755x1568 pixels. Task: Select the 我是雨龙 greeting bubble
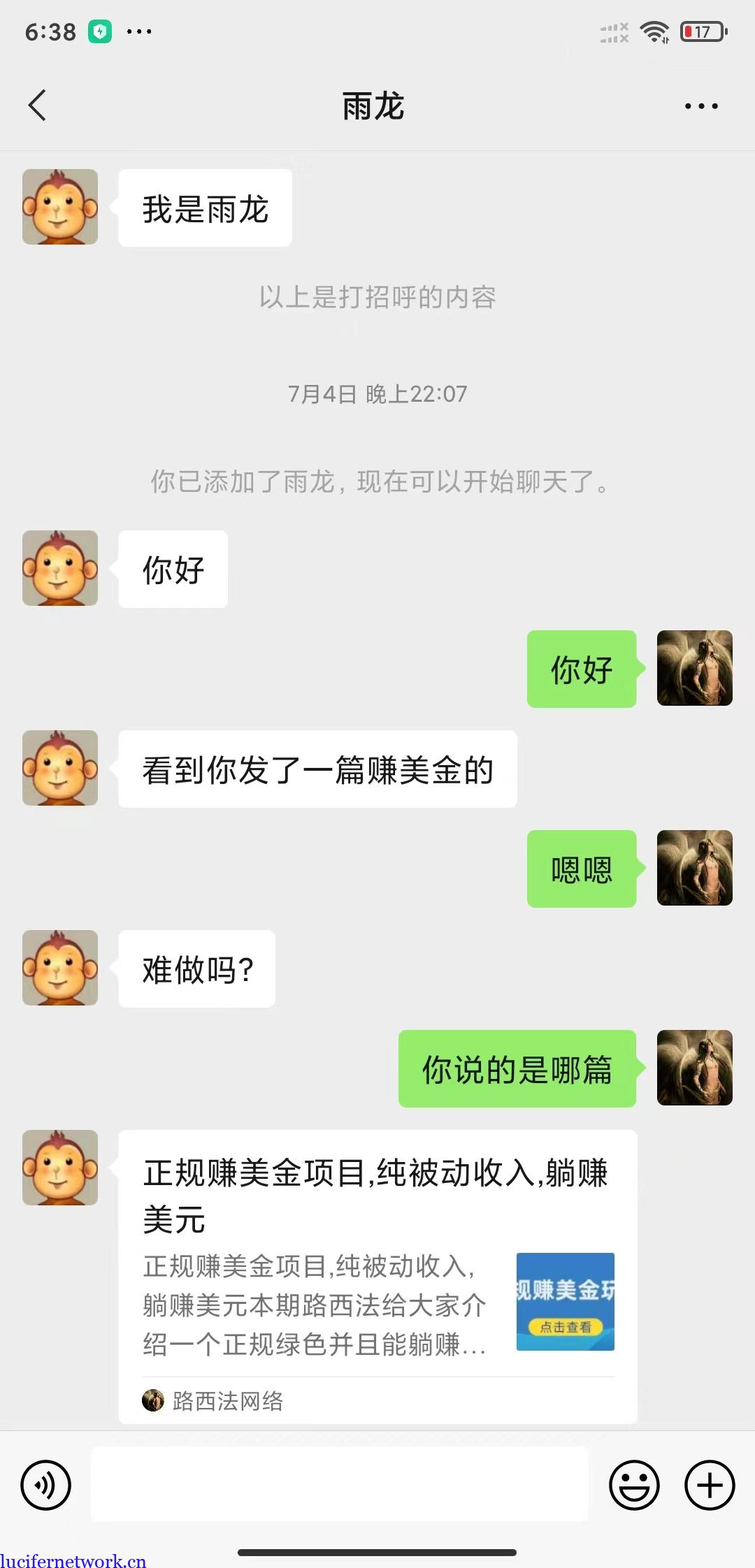(x=204, y=206)
